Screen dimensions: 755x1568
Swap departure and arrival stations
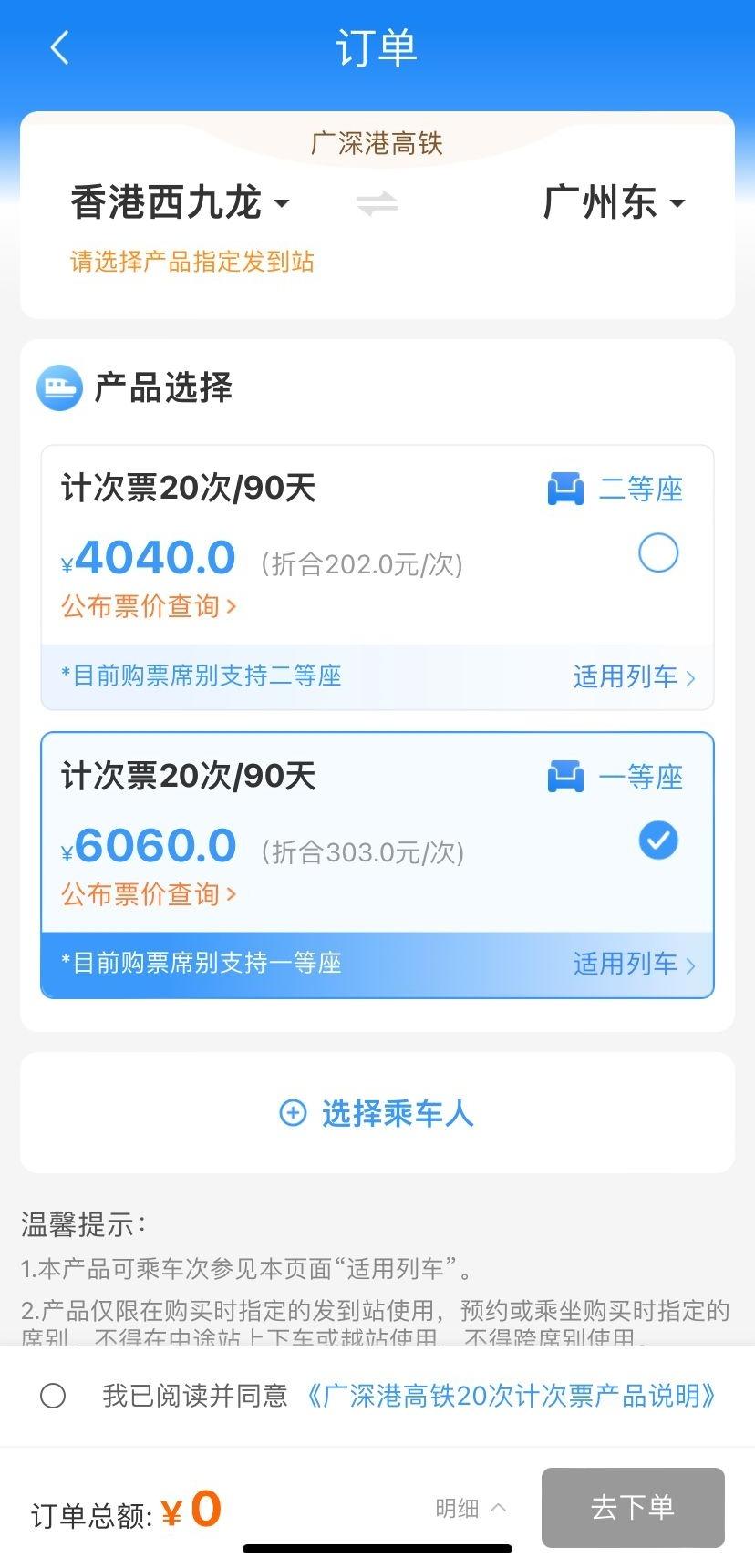[x=377, y=203]
